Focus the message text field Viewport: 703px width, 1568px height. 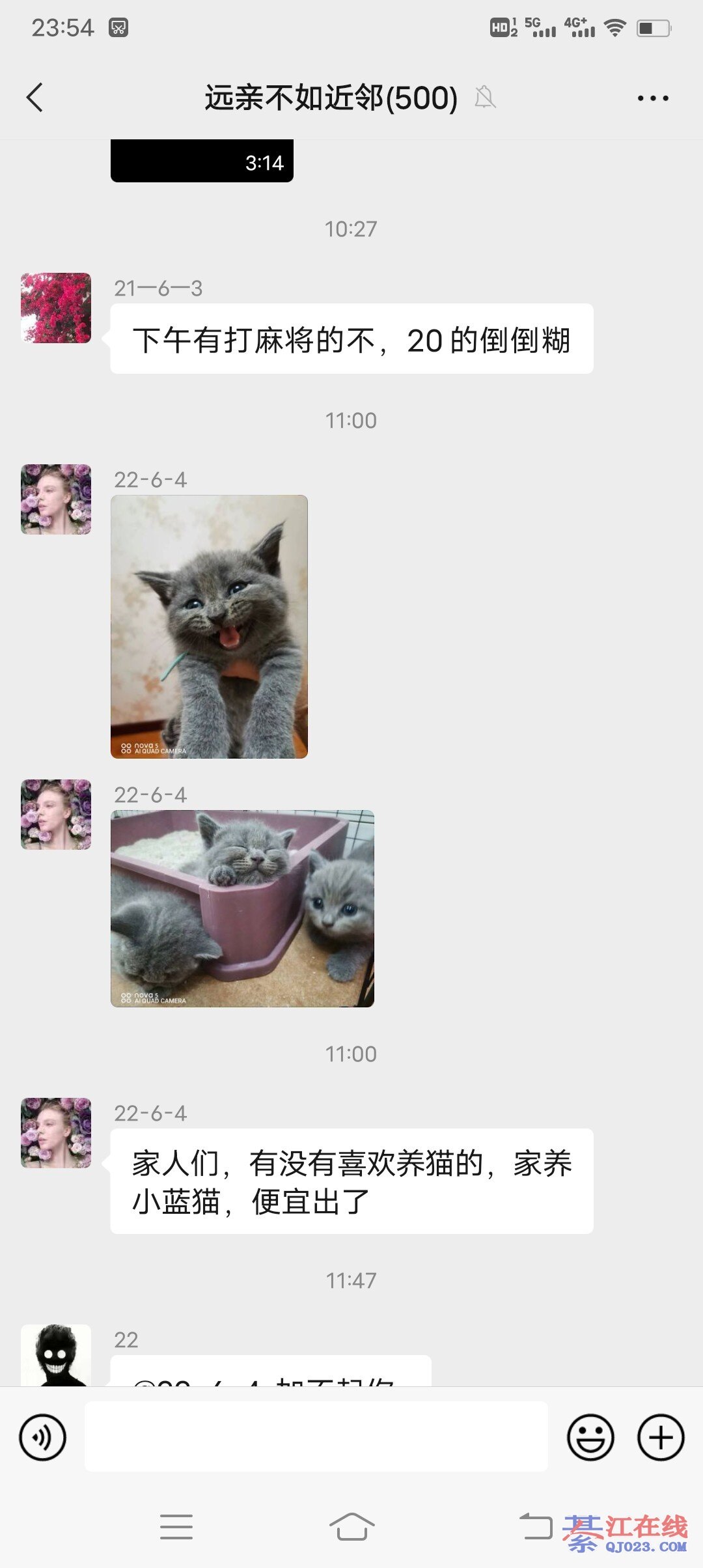[316, 1437]
